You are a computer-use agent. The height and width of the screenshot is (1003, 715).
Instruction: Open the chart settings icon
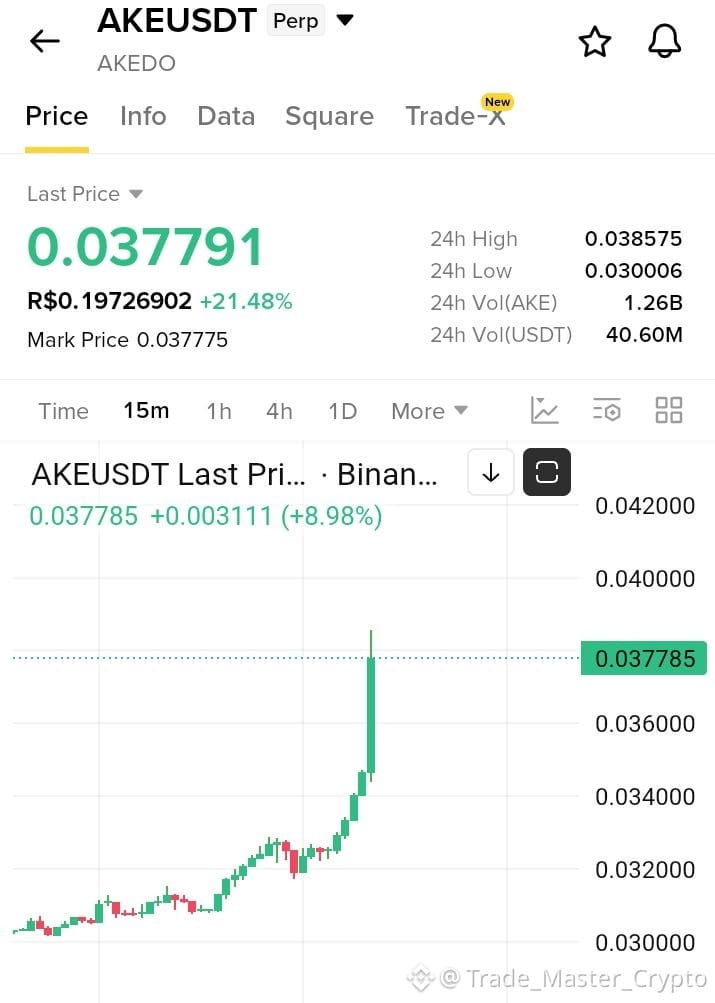606,410
